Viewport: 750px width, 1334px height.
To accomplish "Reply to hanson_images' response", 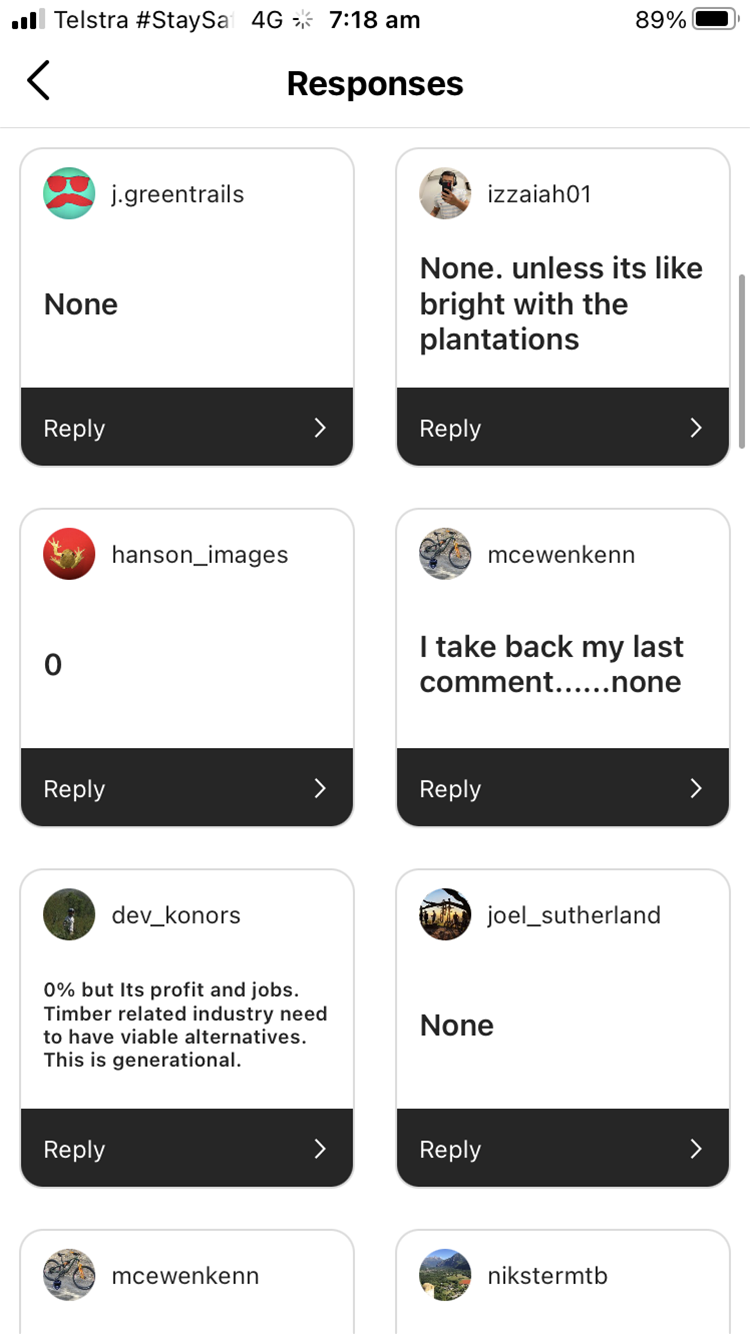I will click(x=187, y=788).
